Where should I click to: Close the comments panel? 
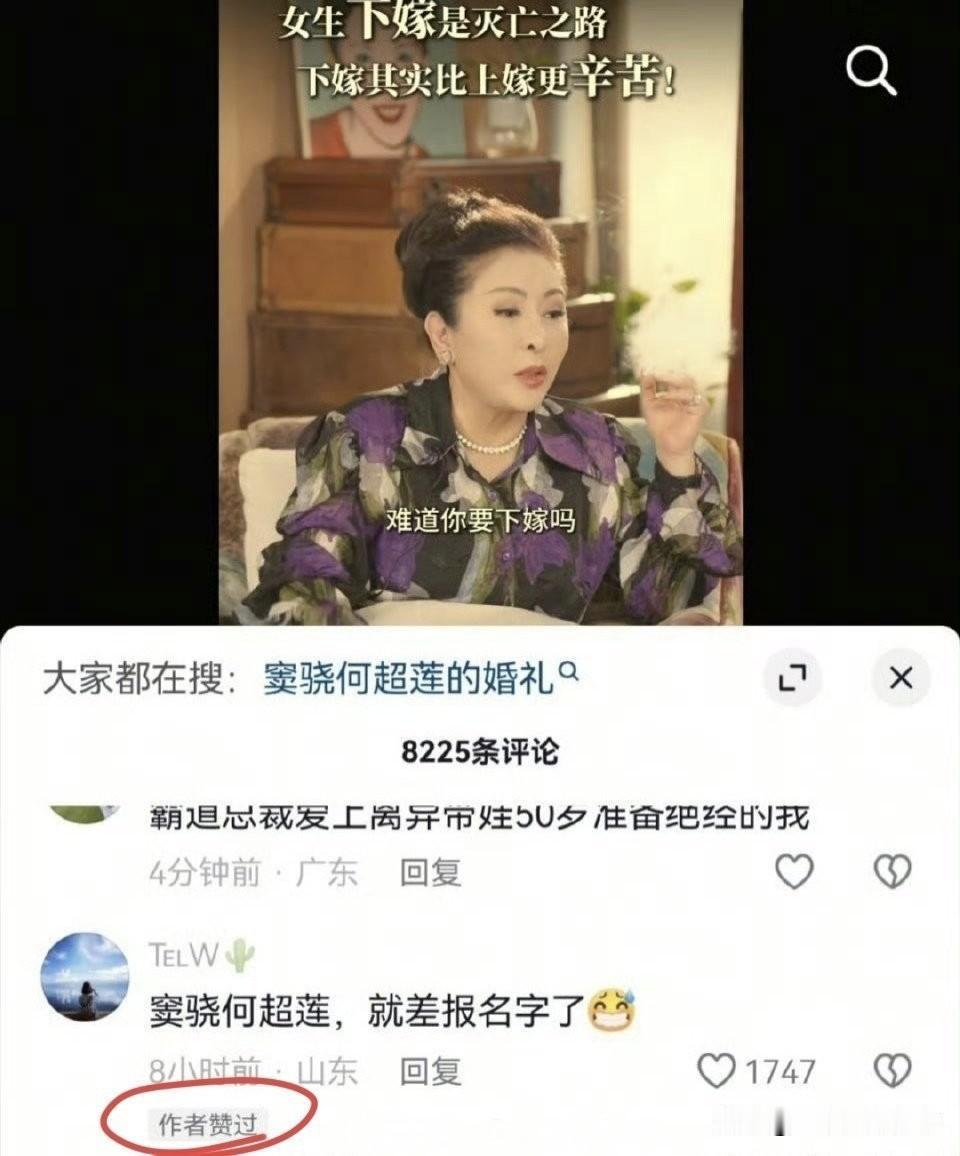pos(900,679)
